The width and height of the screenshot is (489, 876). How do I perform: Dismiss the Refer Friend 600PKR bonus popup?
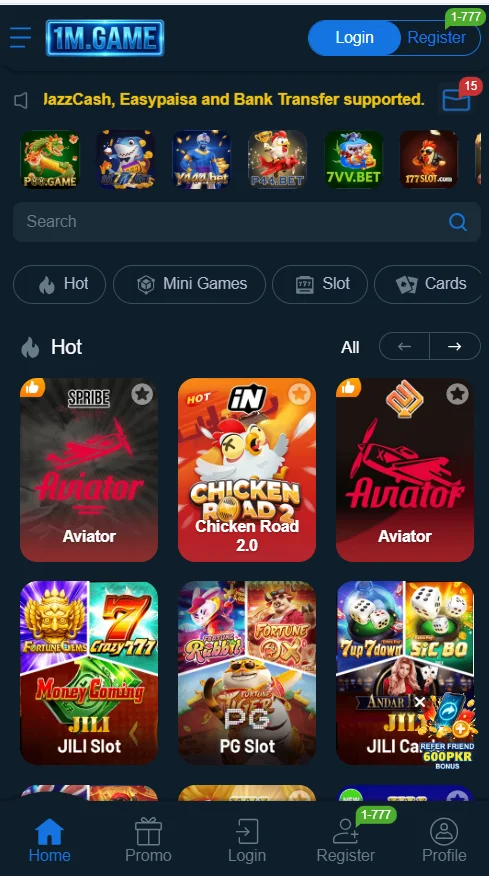(x=420, y=702)
